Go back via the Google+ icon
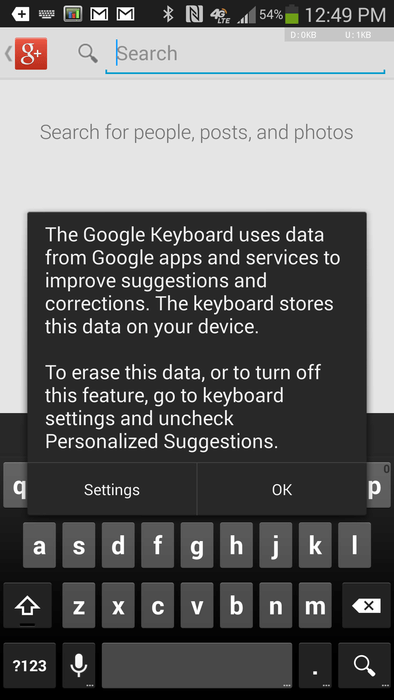394x700 pixels. (26, 54)
